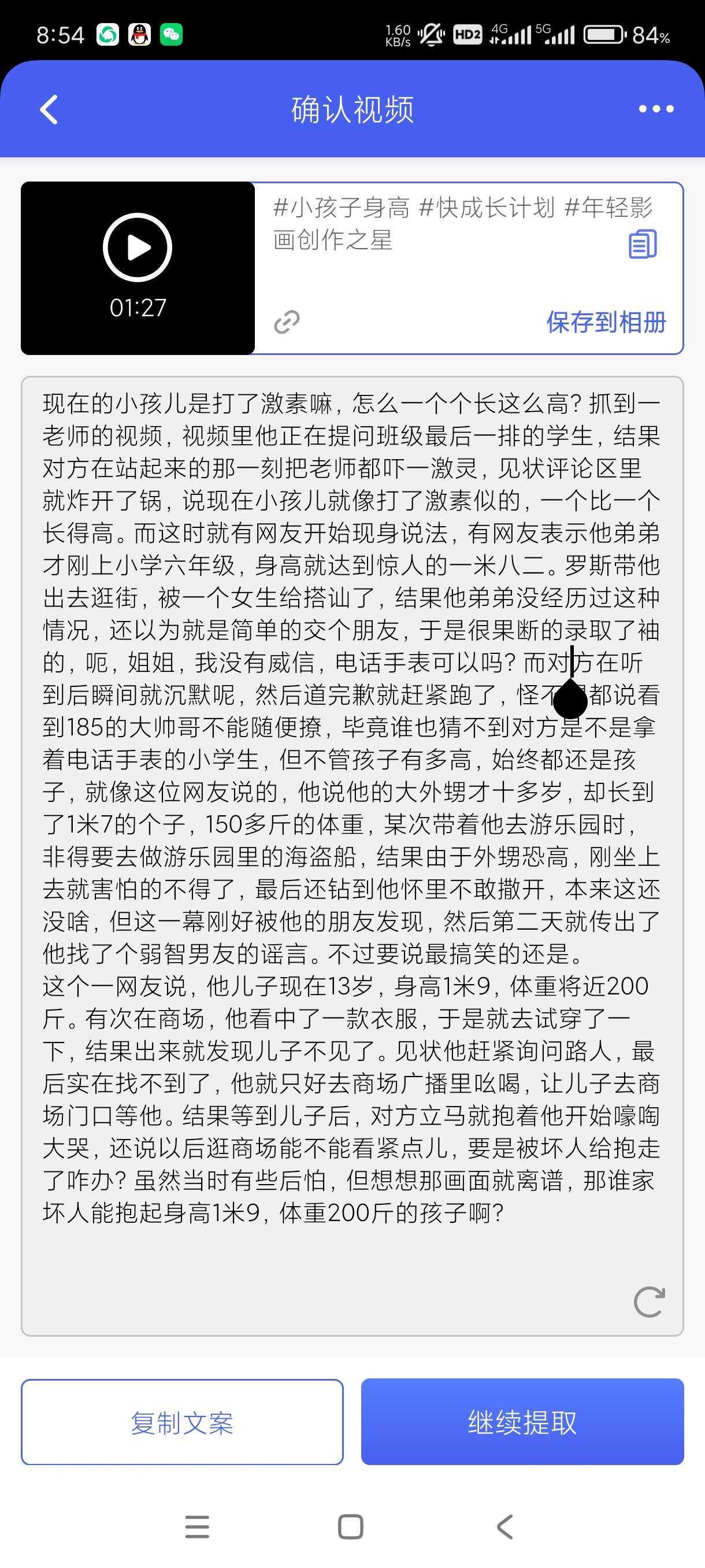Tap 保存到相册 to save video
Image resolution: width=705 pixels, height=1568 pixels.
tap(606, 322)
